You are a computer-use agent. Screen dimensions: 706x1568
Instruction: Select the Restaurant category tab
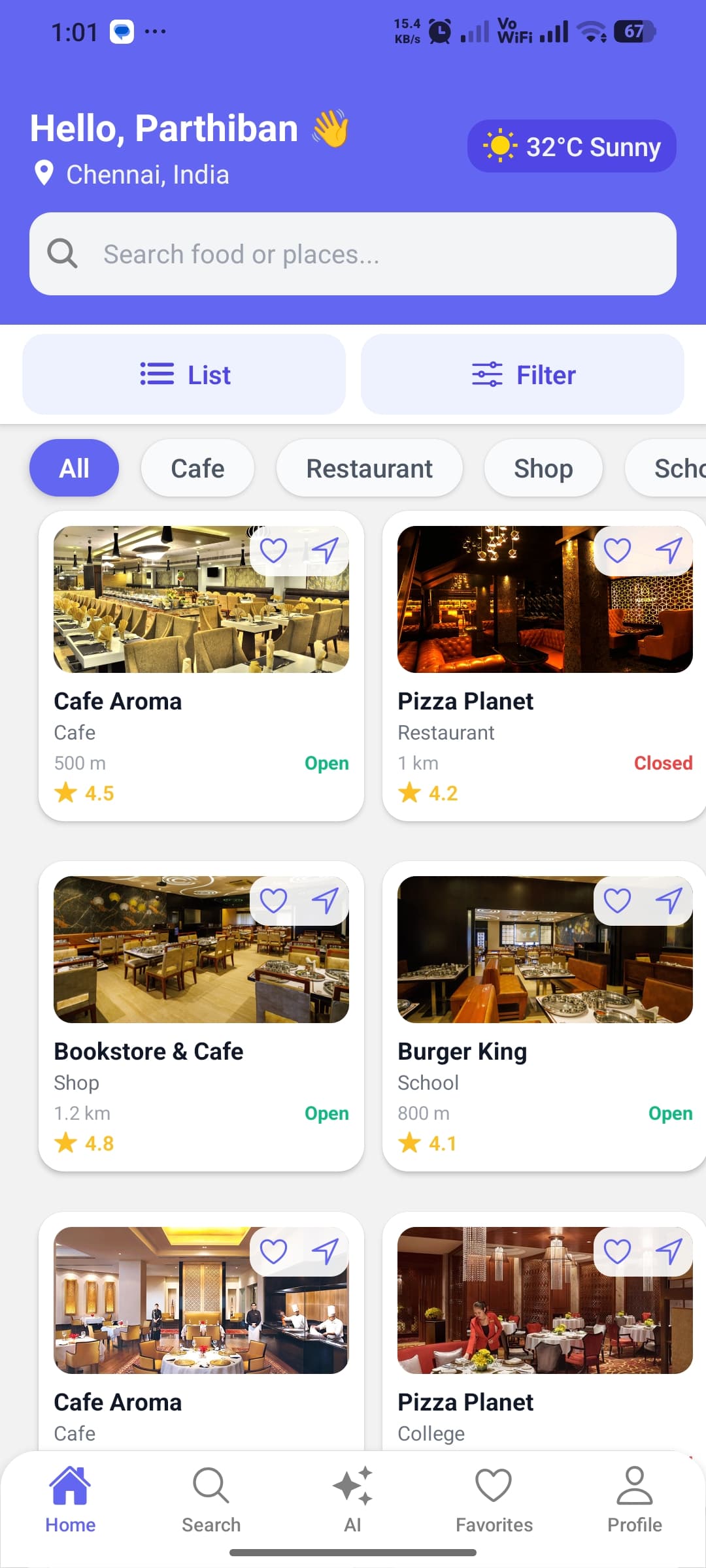(369, 468)
